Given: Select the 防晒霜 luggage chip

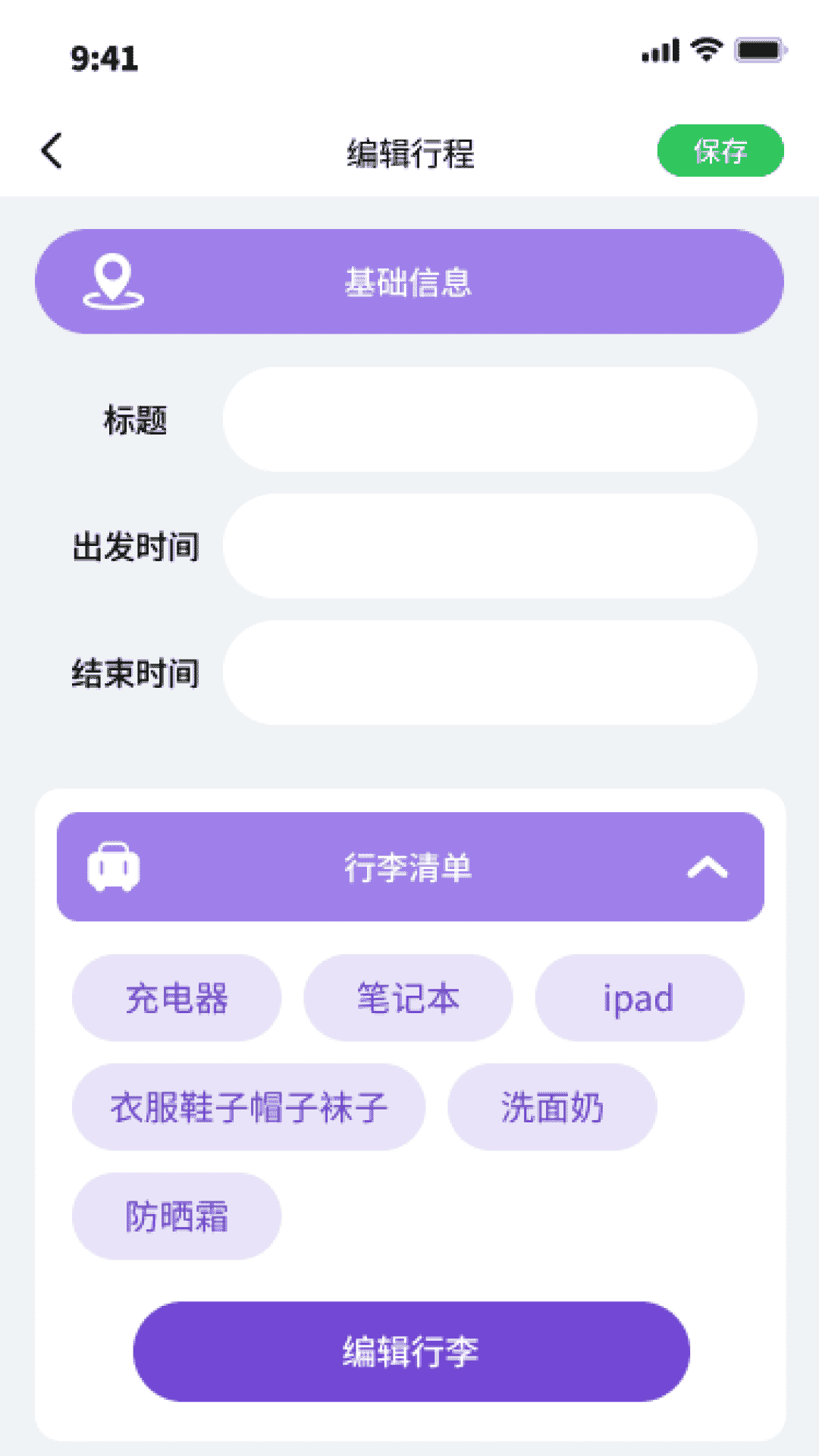Looking at the screenshot, I should [177, 1216].
